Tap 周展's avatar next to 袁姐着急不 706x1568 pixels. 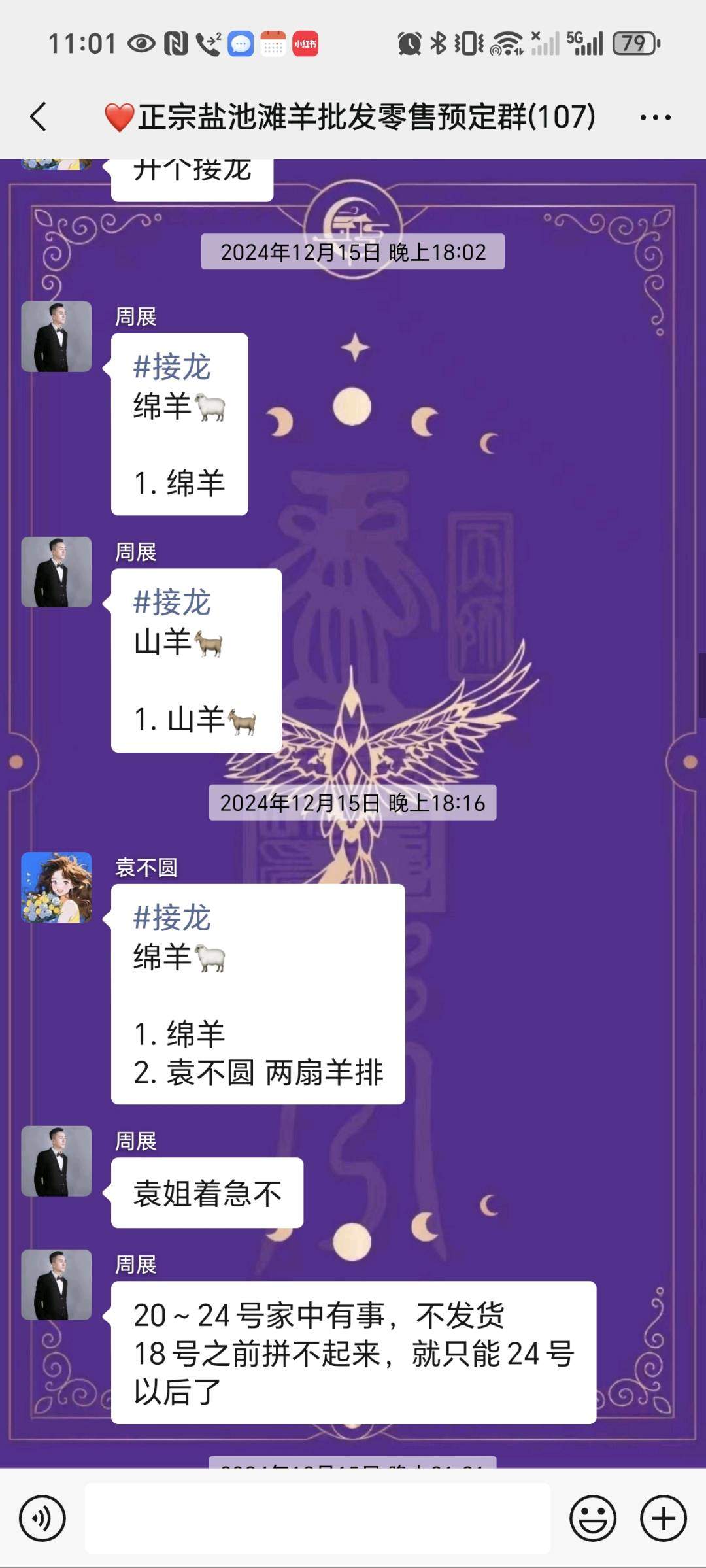57,1161
